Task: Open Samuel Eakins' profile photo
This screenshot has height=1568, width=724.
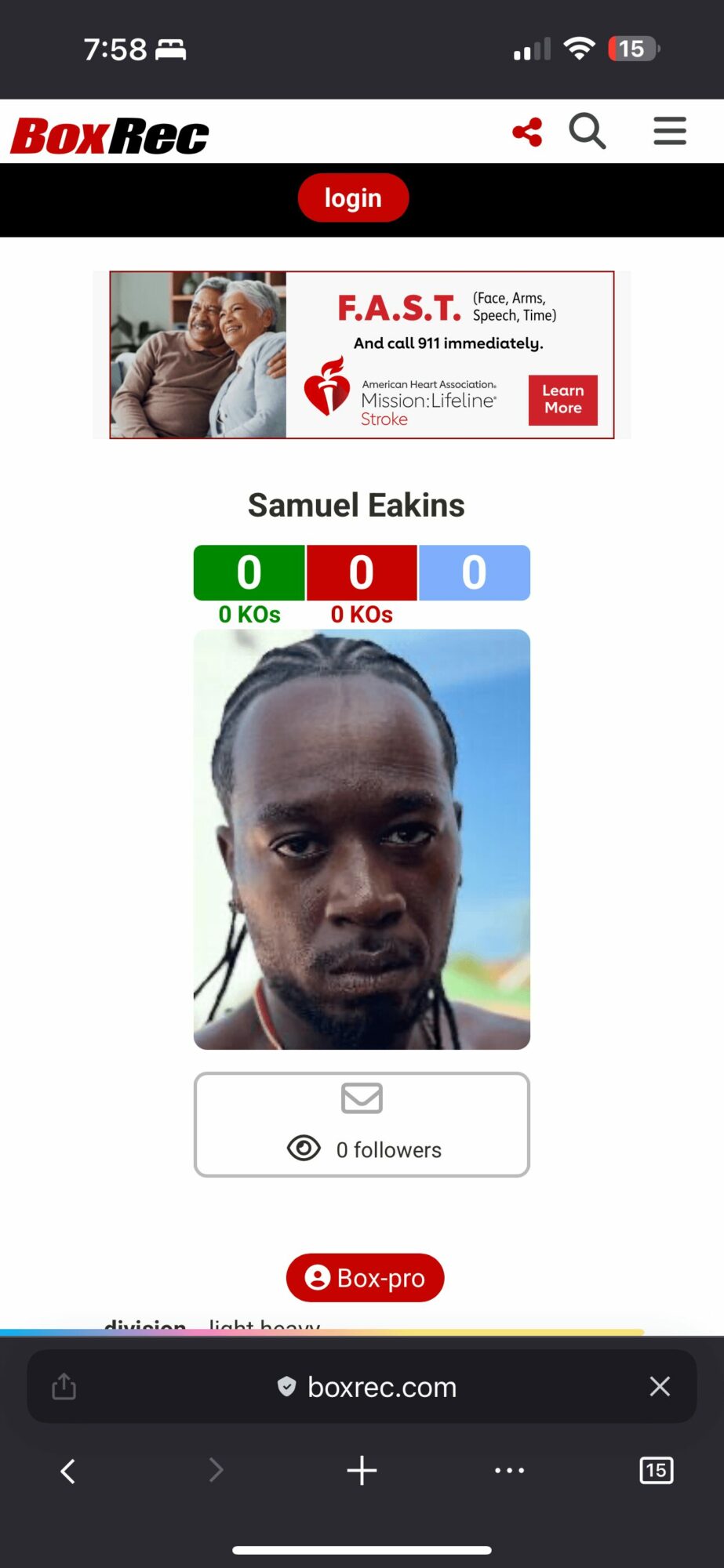Action: 362,839
